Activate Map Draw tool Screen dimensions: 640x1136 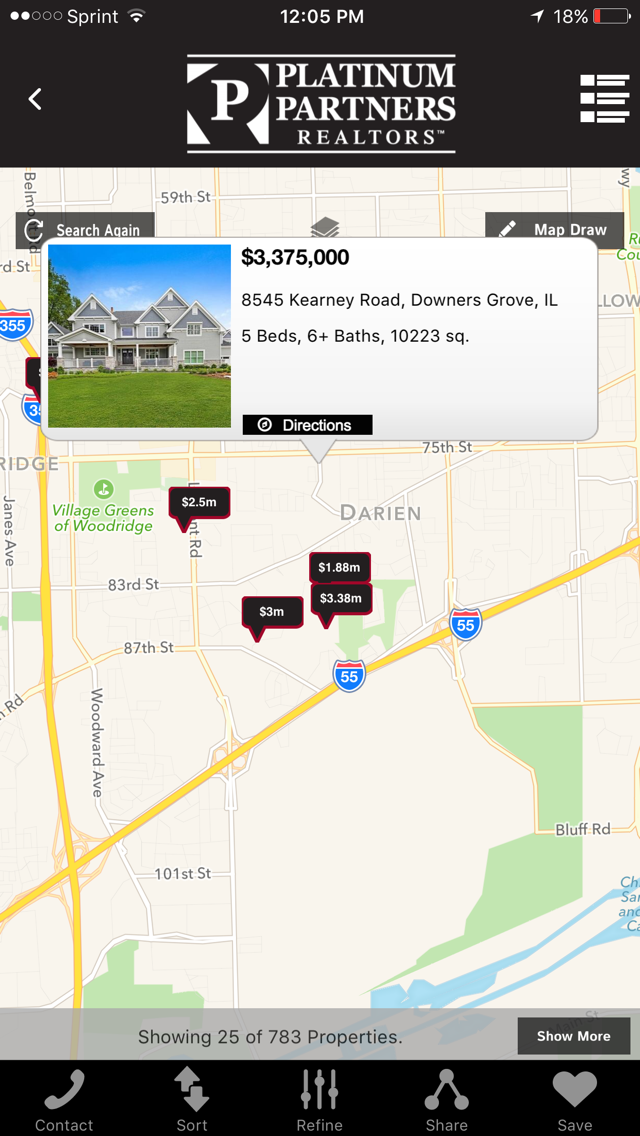click(x=555, y=228)
